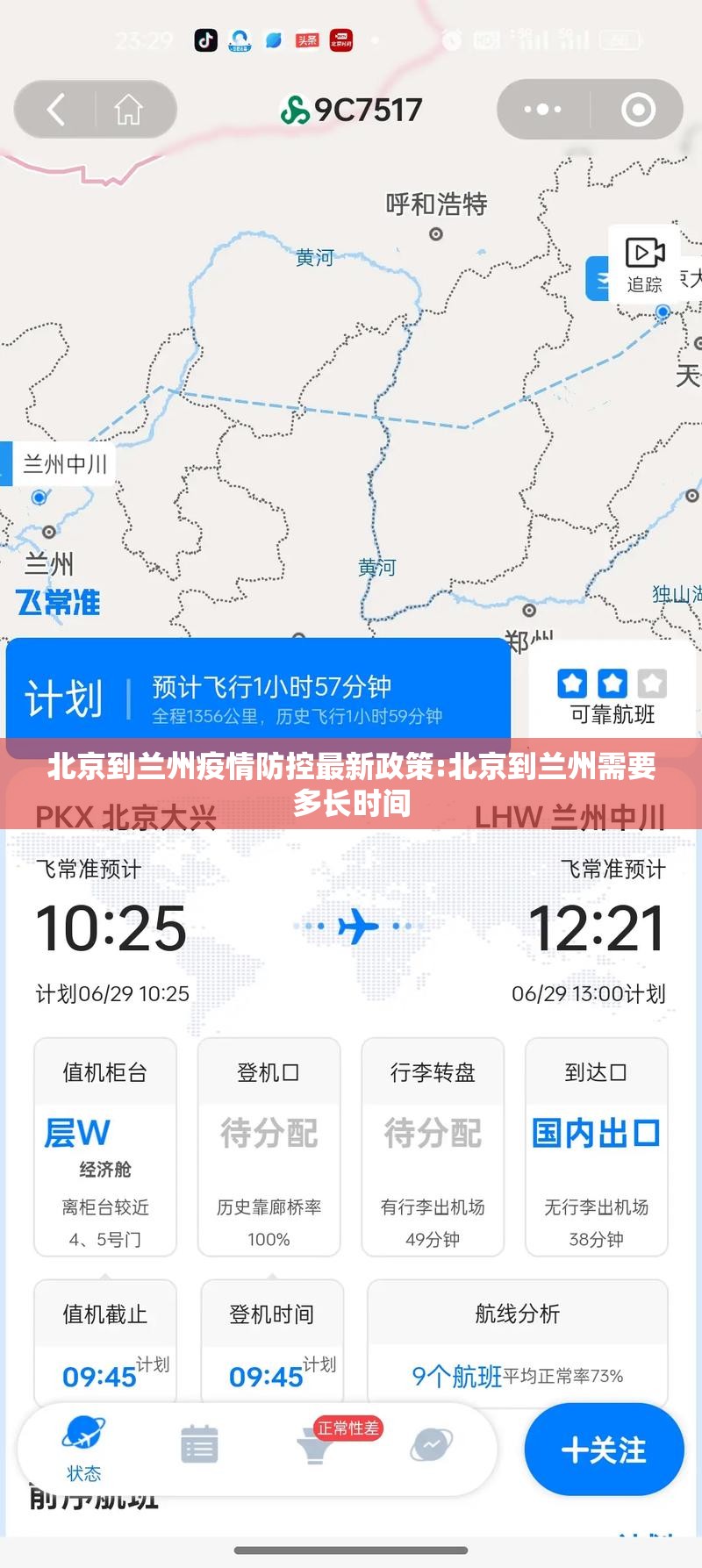Select the 兰州中川 airport label on the map
Viewport: 702px width, 1568px height.
[x=65, y=464]
